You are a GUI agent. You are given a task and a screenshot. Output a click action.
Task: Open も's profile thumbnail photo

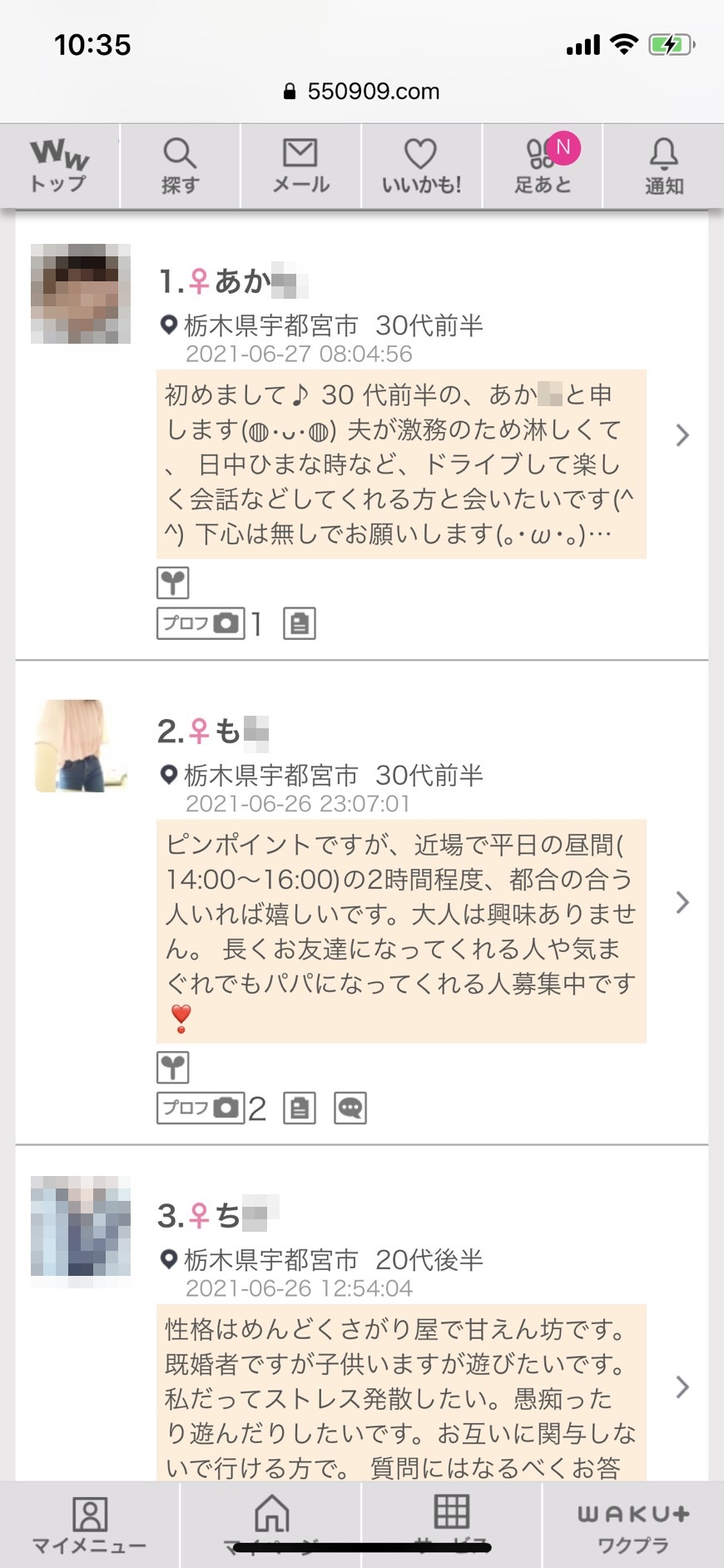tap(80, 746)
